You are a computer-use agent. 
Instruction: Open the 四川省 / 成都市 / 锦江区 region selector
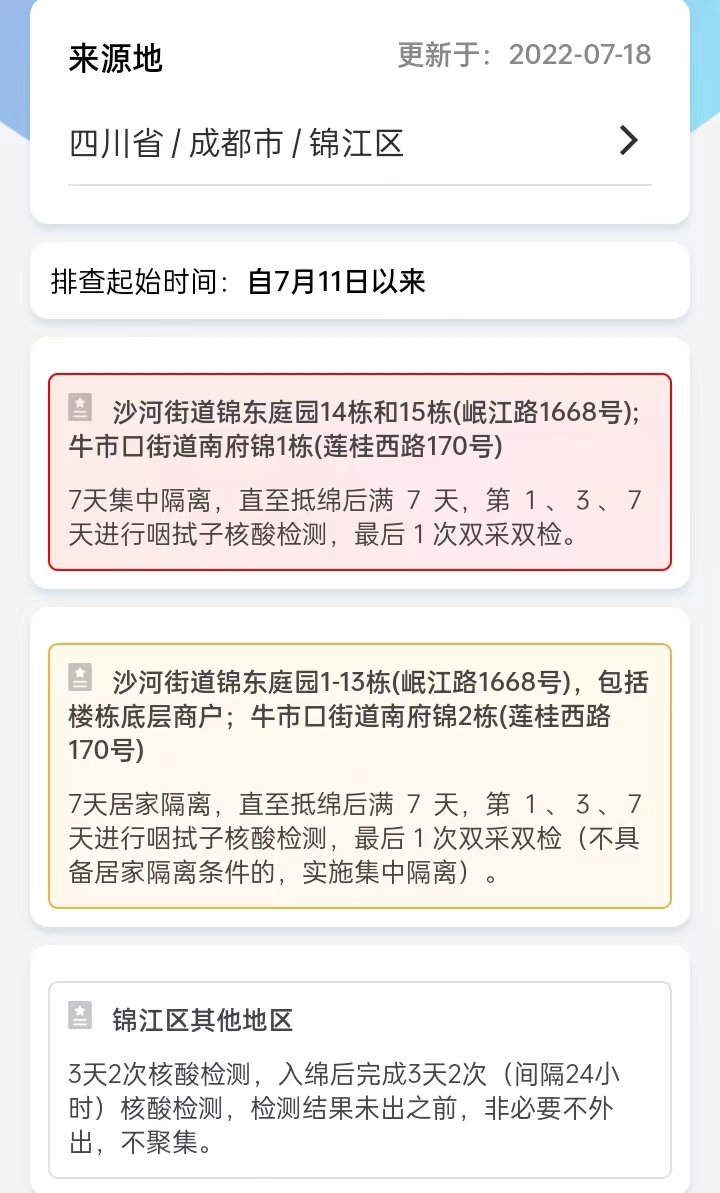pos(358,142)
